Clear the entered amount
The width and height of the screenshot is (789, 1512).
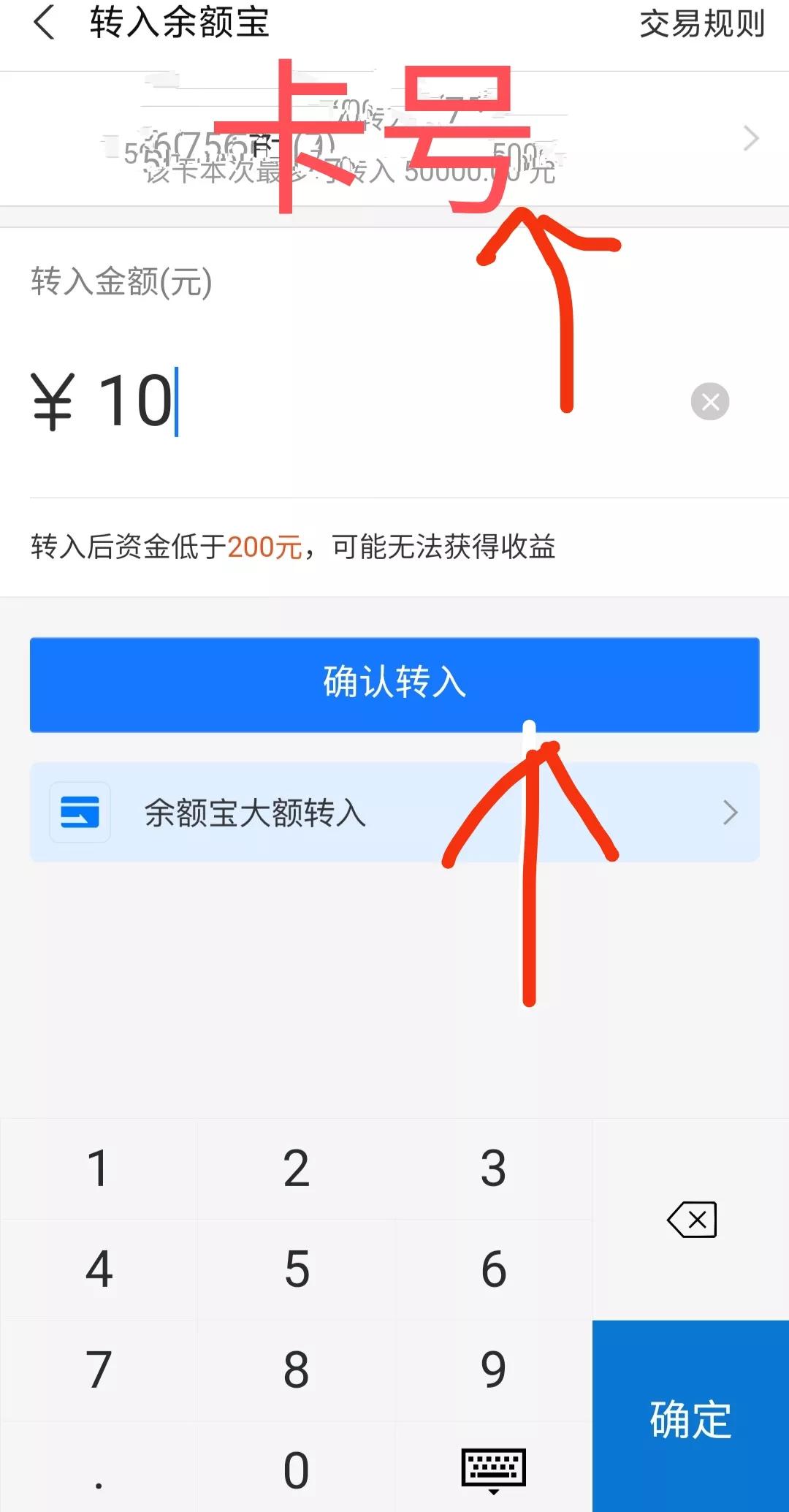tap(709, 401)
